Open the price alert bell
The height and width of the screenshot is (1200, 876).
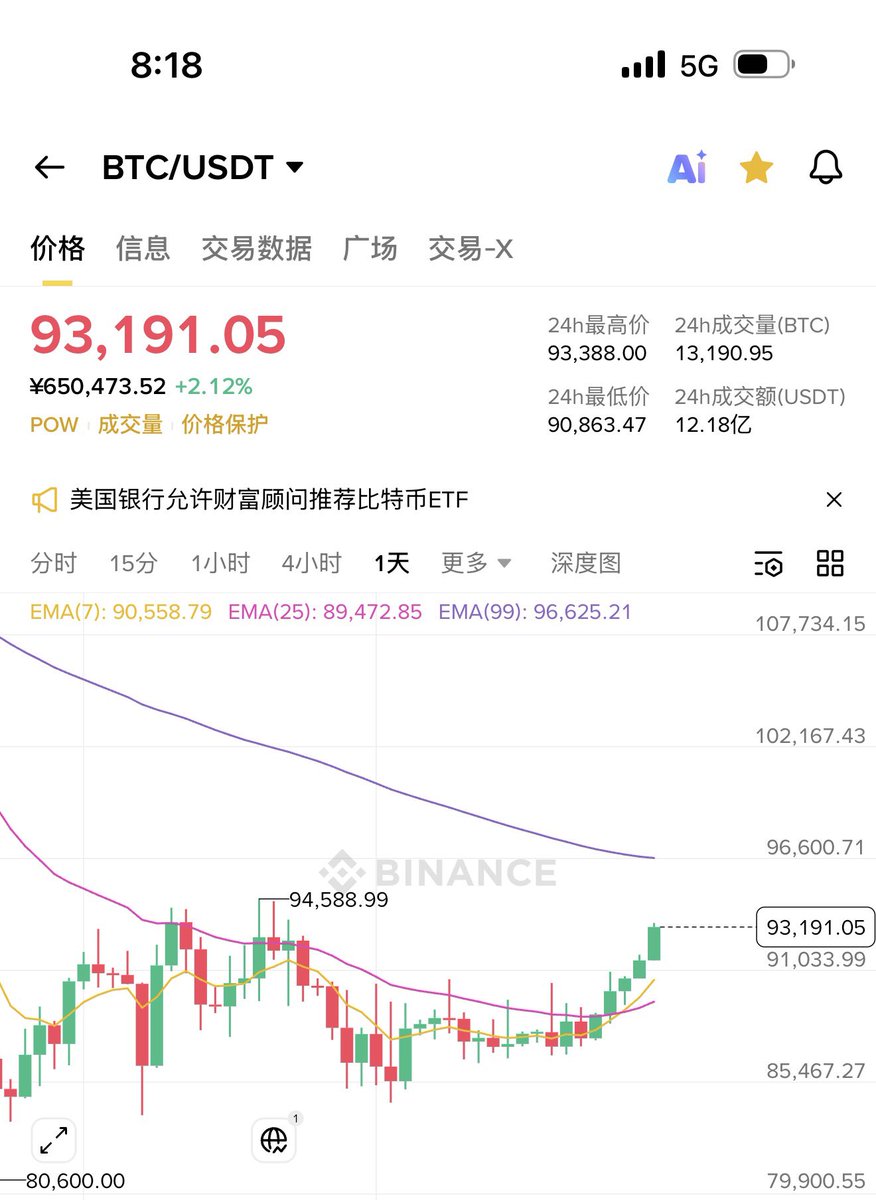coord(826,167)
